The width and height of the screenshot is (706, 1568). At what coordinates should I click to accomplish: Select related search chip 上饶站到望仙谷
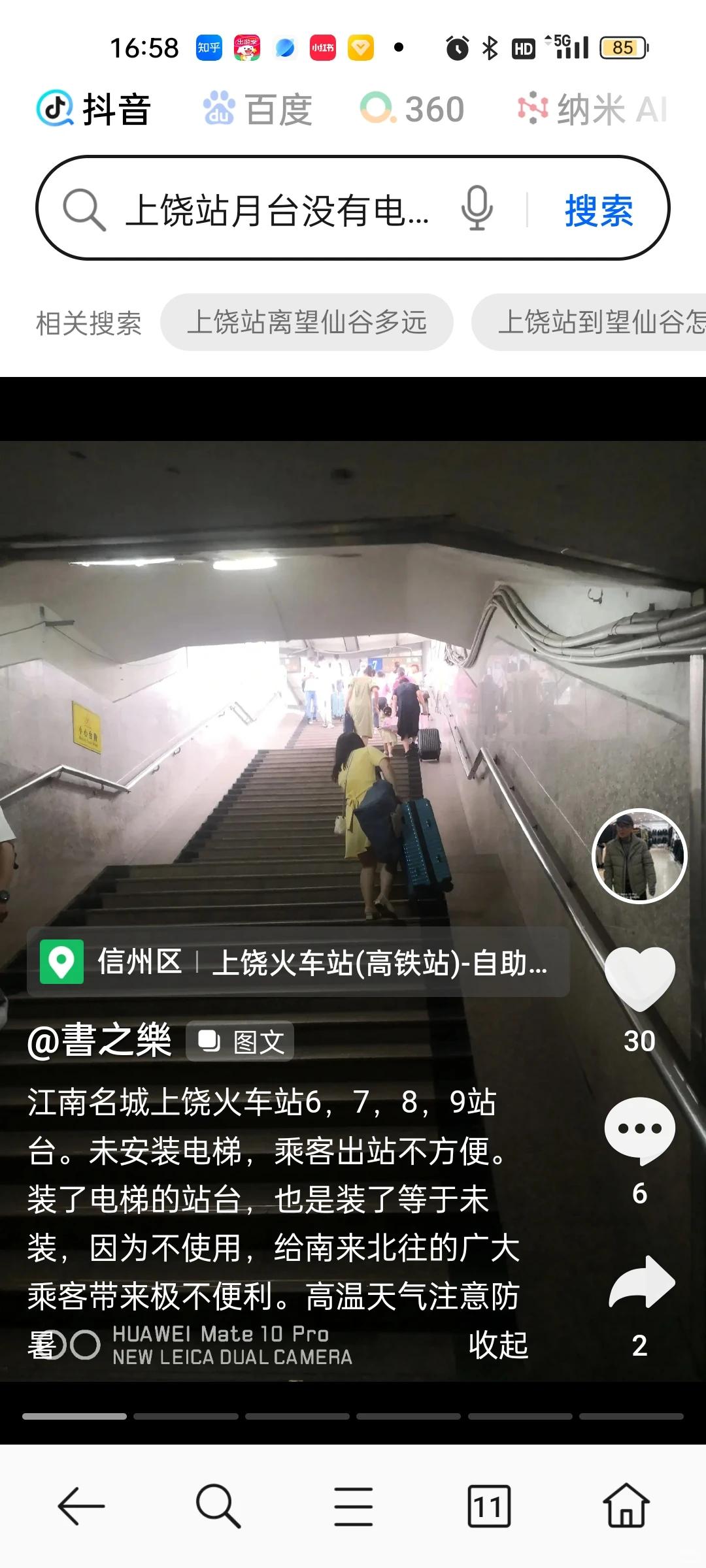(588, 322)
